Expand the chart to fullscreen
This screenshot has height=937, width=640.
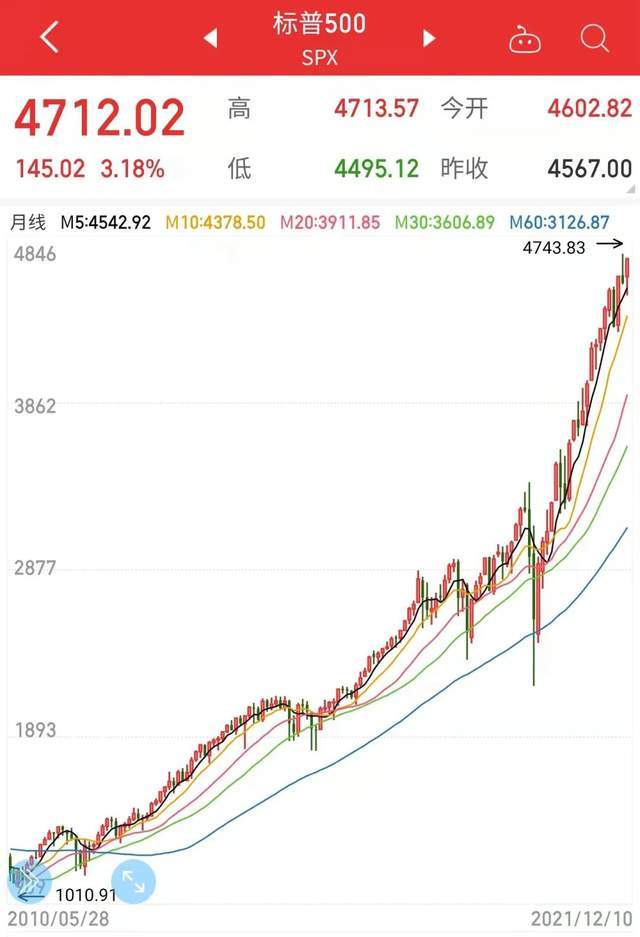133,882
